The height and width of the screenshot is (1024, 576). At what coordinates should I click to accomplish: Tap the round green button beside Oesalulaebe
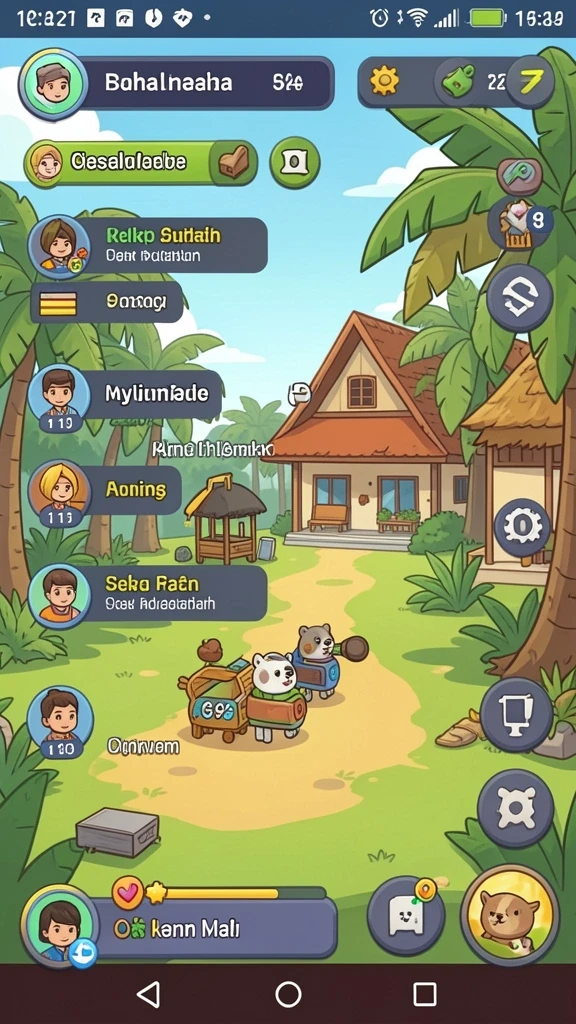click(x=294, y=162)
